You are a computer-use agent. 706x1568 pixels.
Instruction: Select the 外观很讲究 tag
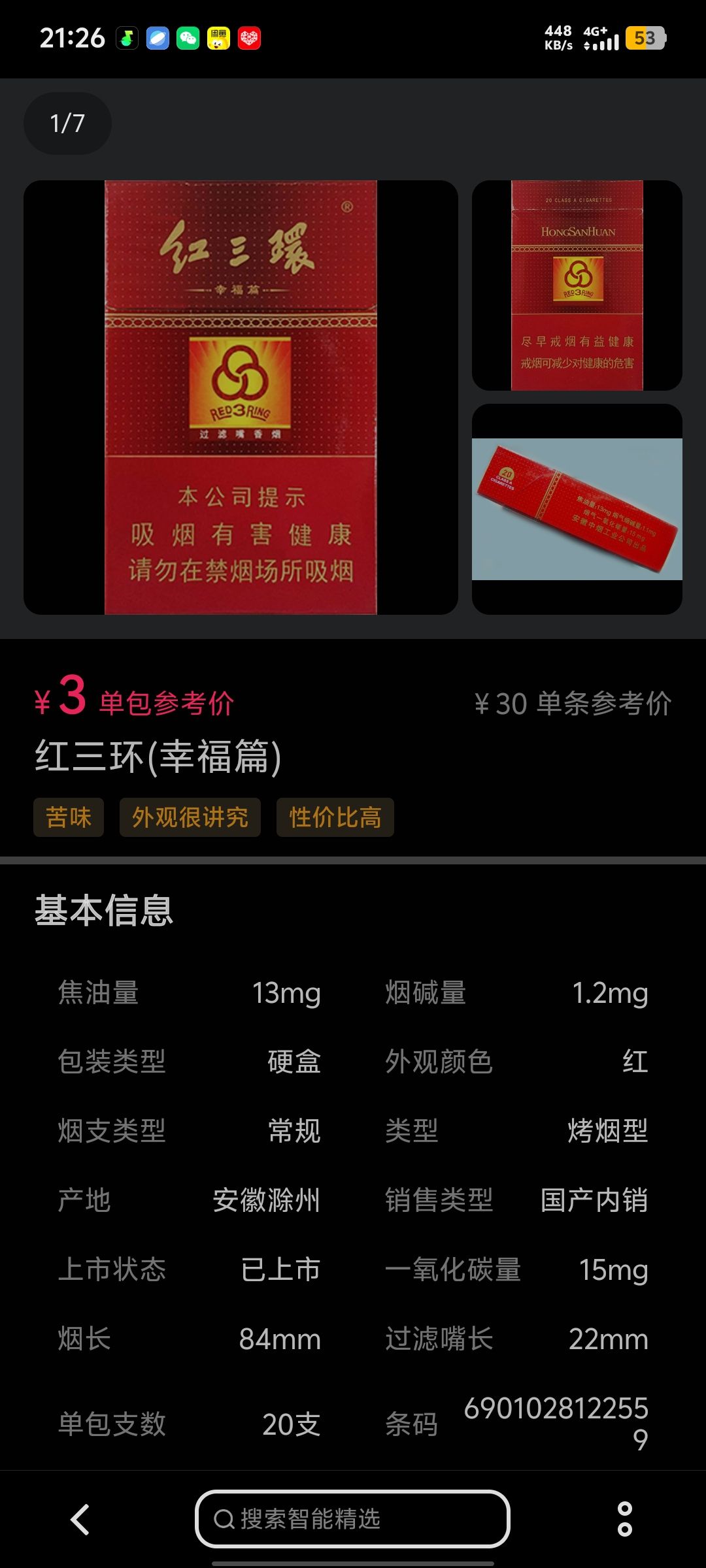point(190,817)
